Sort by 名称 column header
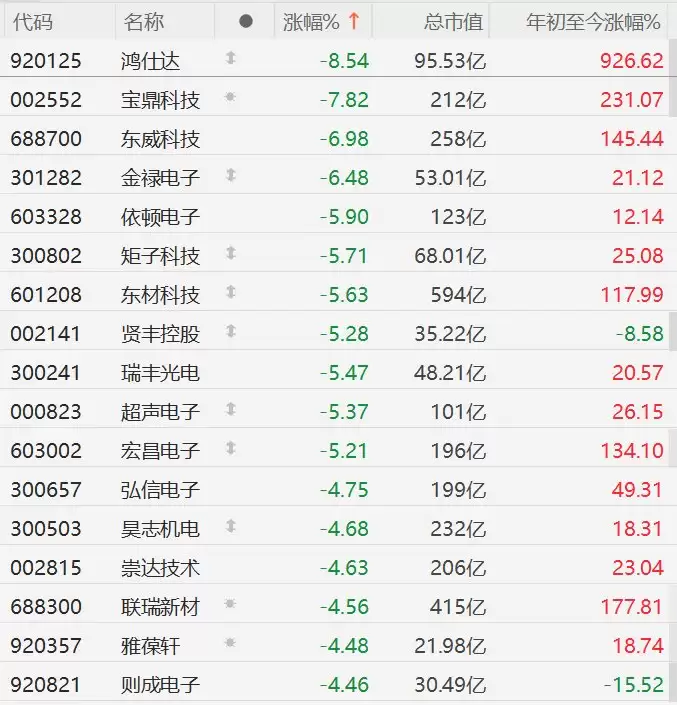 [165, 22]
